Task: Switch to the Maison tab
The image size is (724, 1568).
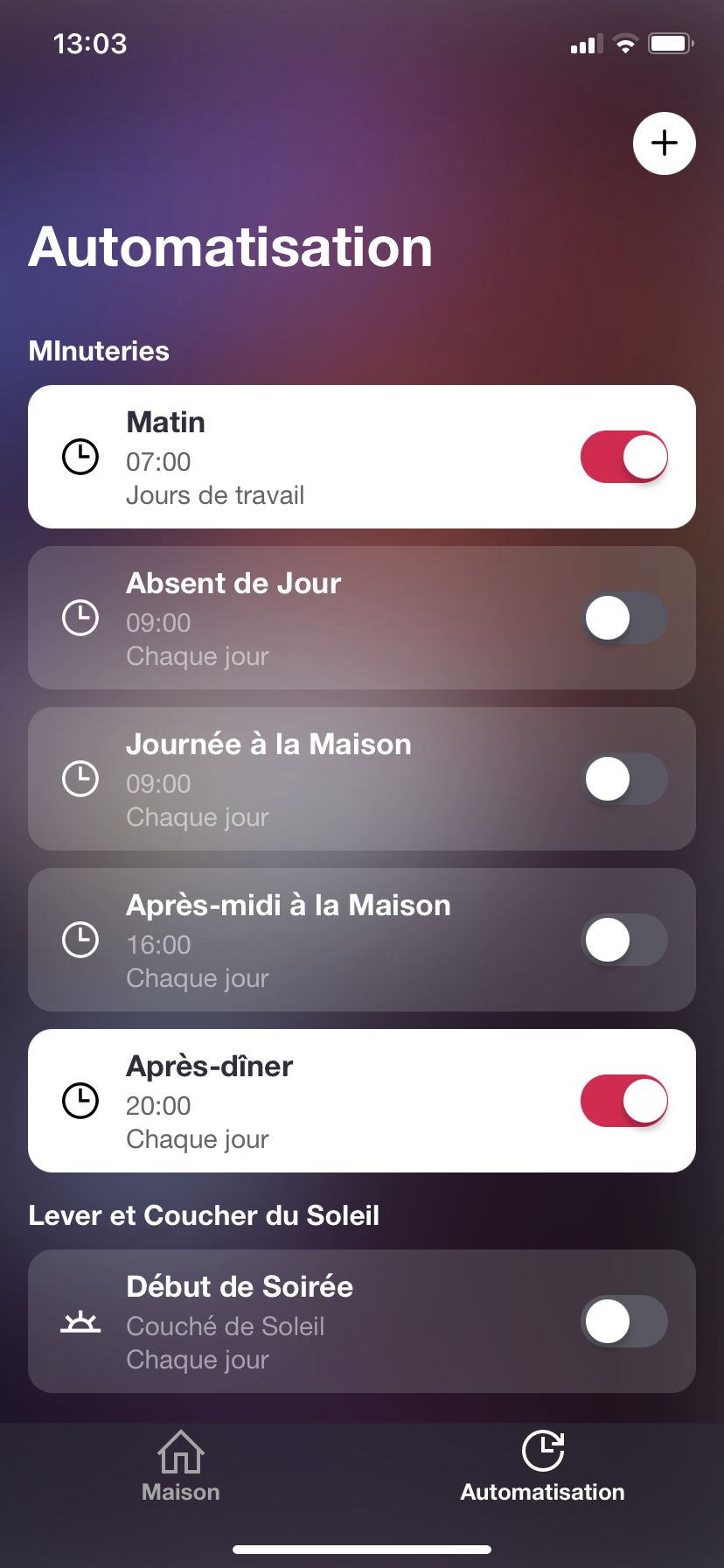Action: tap(181, 1466)
